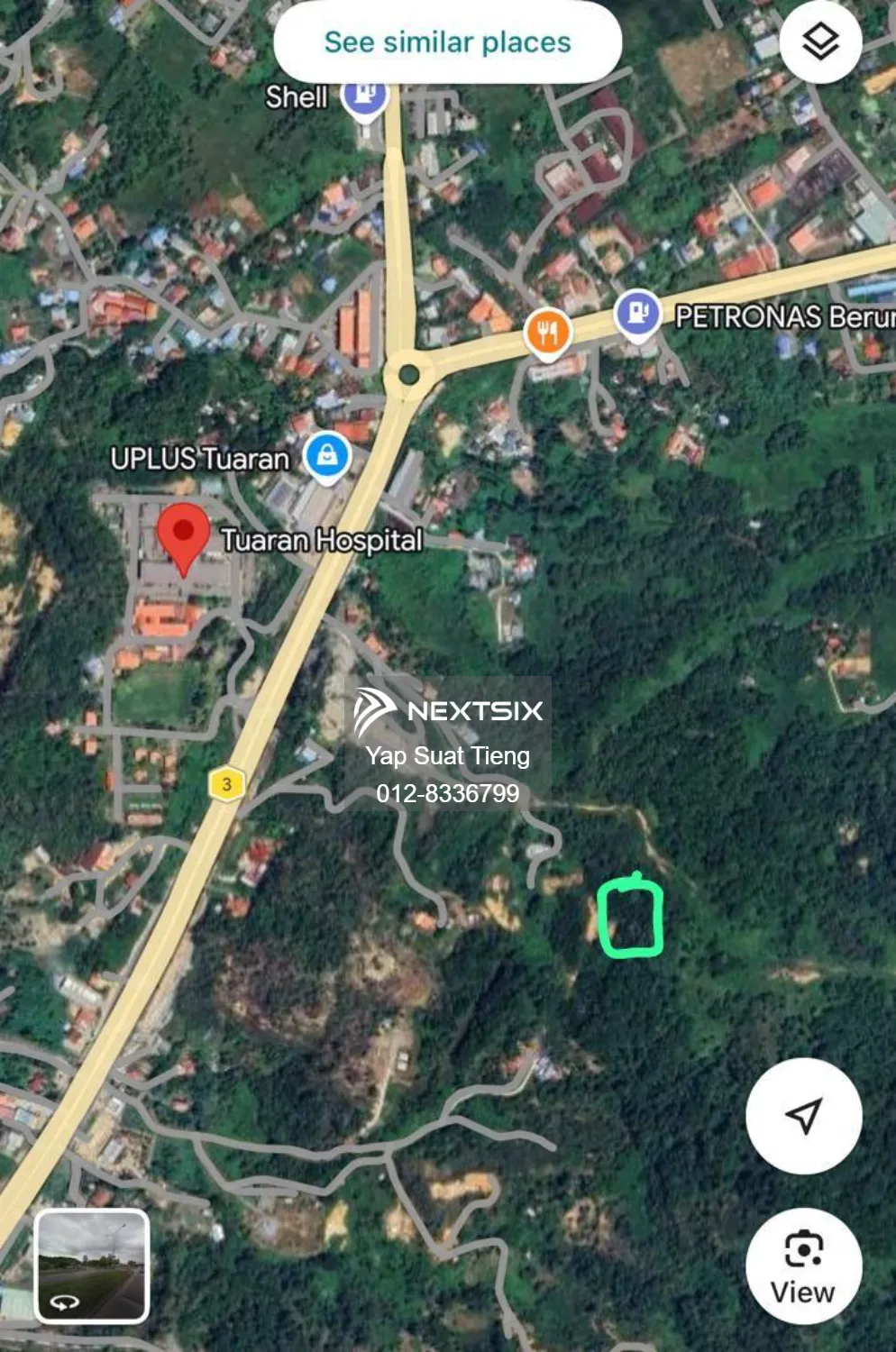Select the Tuaran Hospital label text

click(x=321, y=539)
